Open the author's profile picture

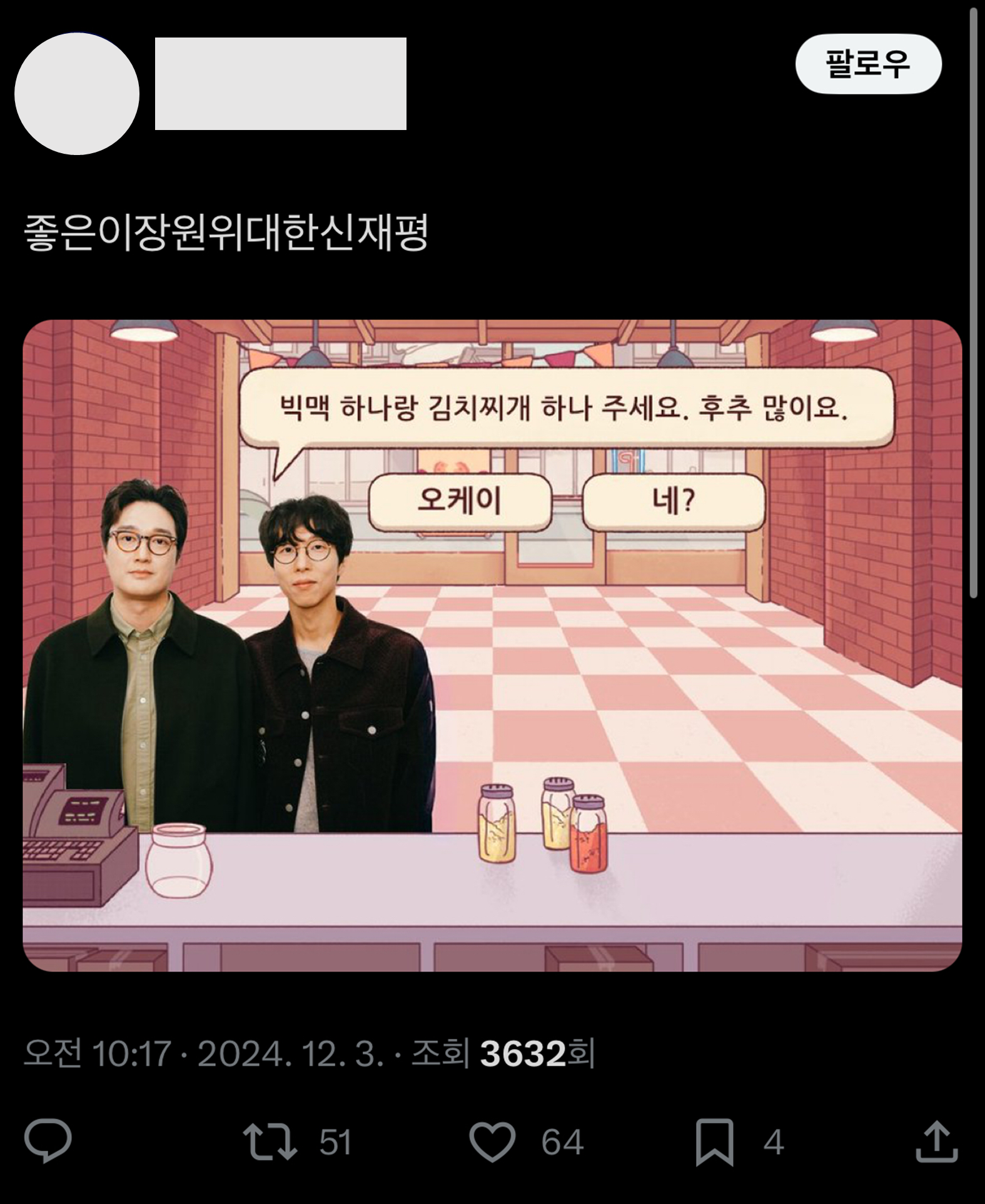[x=77, y=94]
